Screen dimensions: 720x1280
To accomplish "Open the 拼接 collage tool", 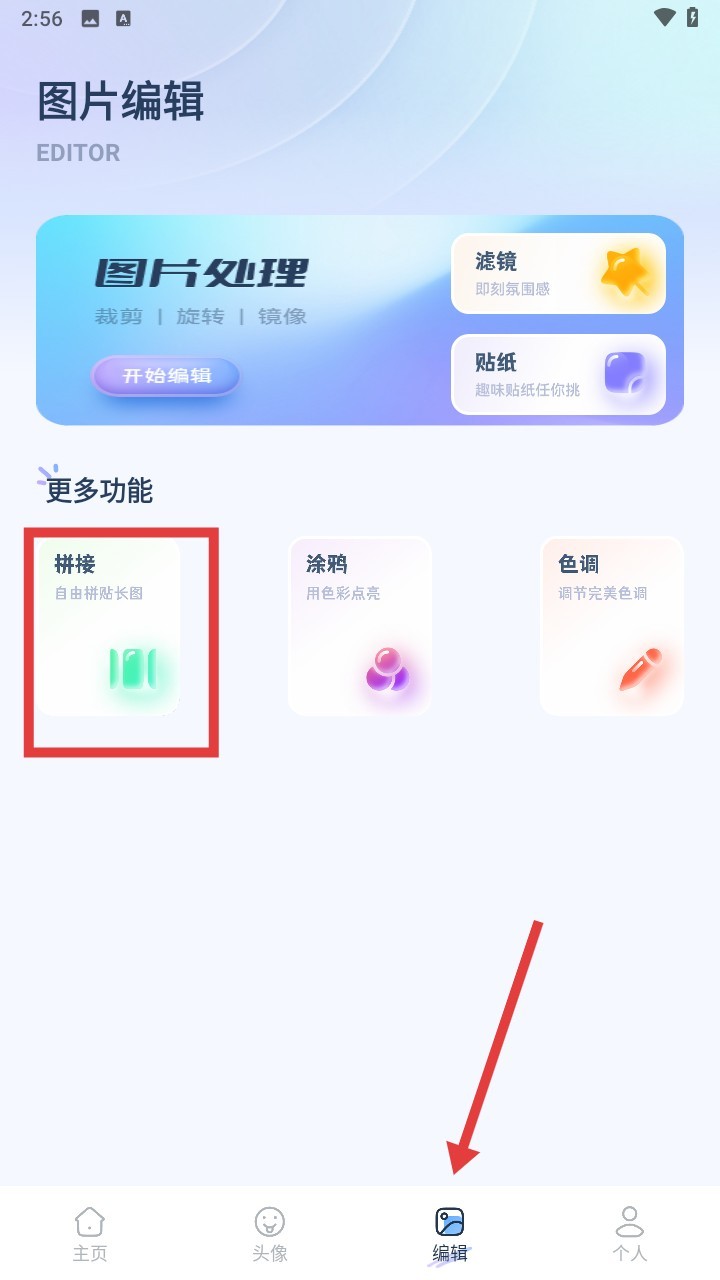I will coord(108,626).
